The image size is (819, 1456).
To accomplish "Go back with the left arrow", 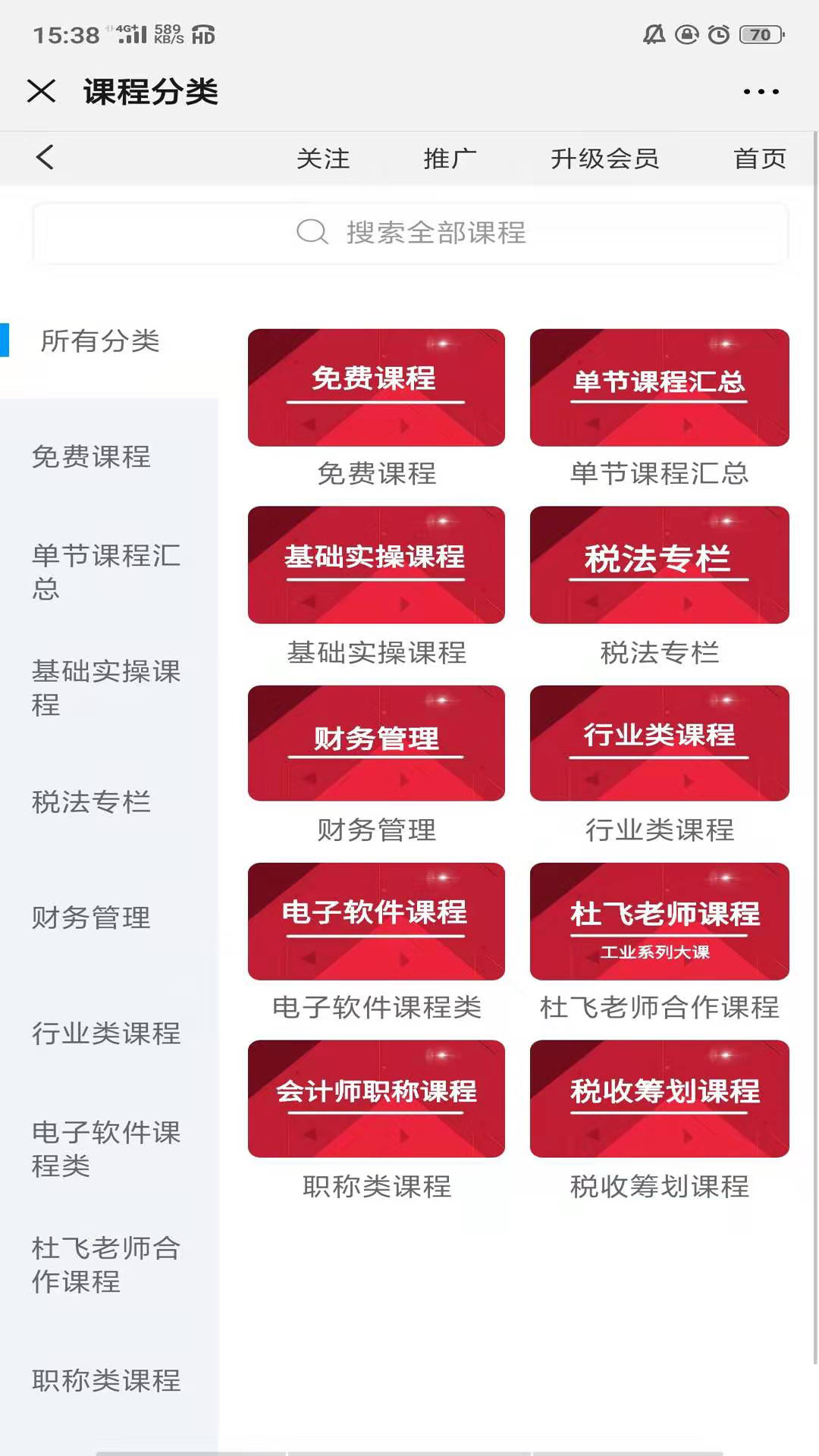I will 45,158.
